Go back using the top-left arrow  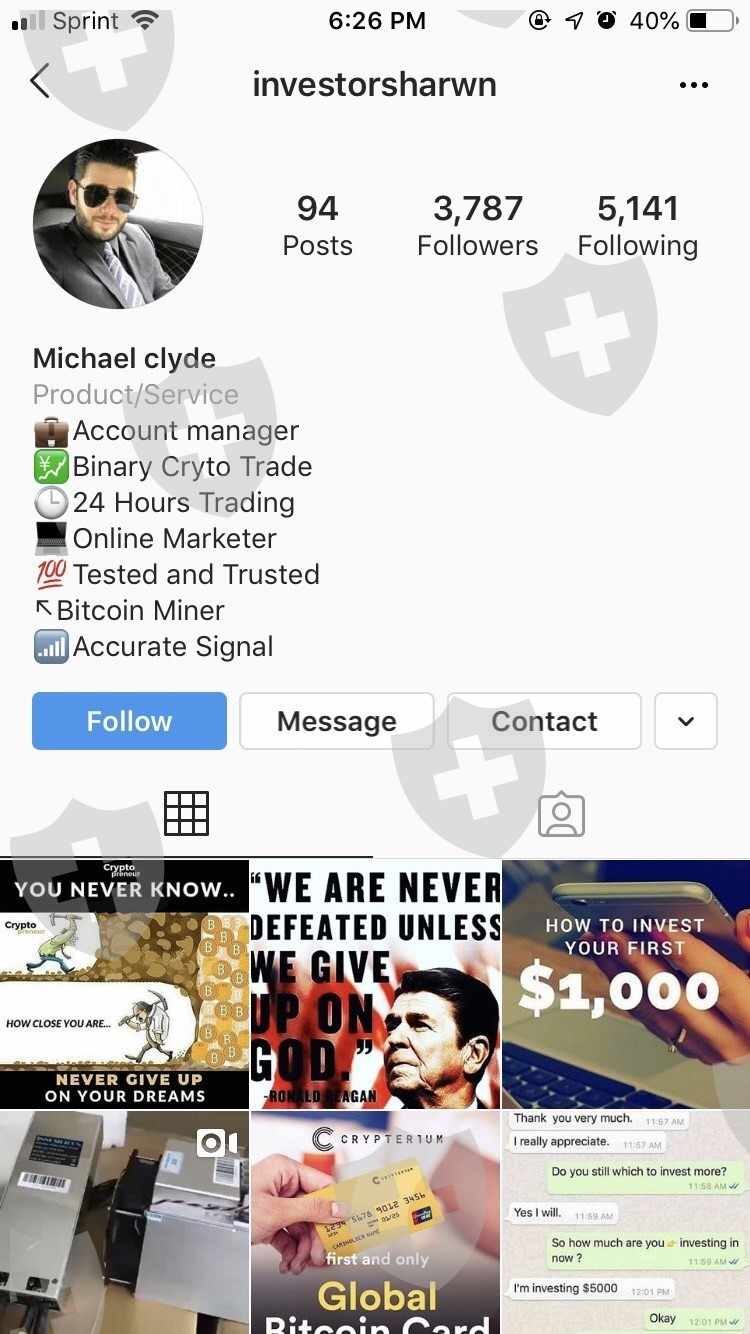pos(40,82)
